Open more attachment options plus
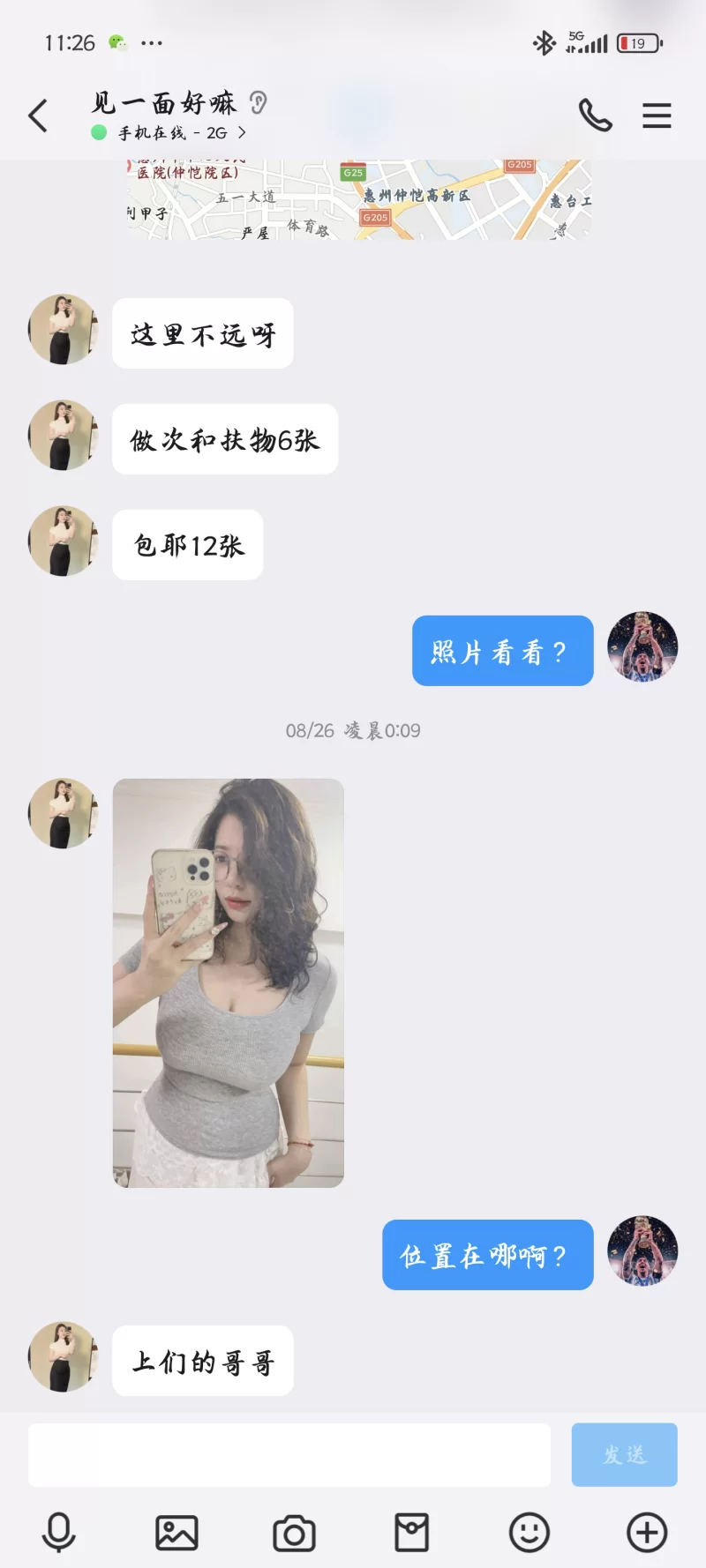Viewport: 706px width, 1568px height. (647, 1533)
